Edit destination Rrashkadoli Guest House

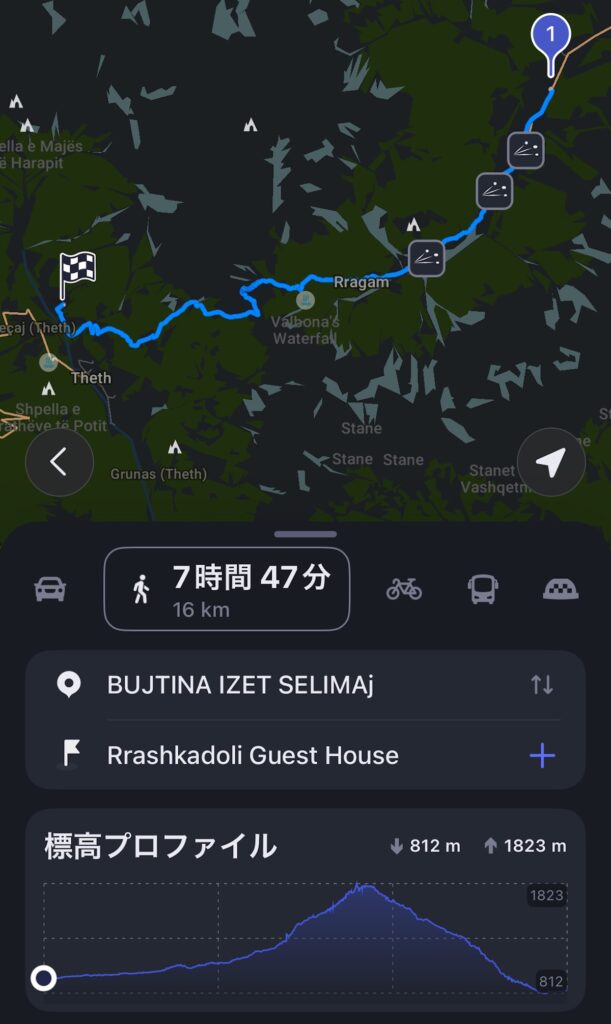[x=252, y=755]
